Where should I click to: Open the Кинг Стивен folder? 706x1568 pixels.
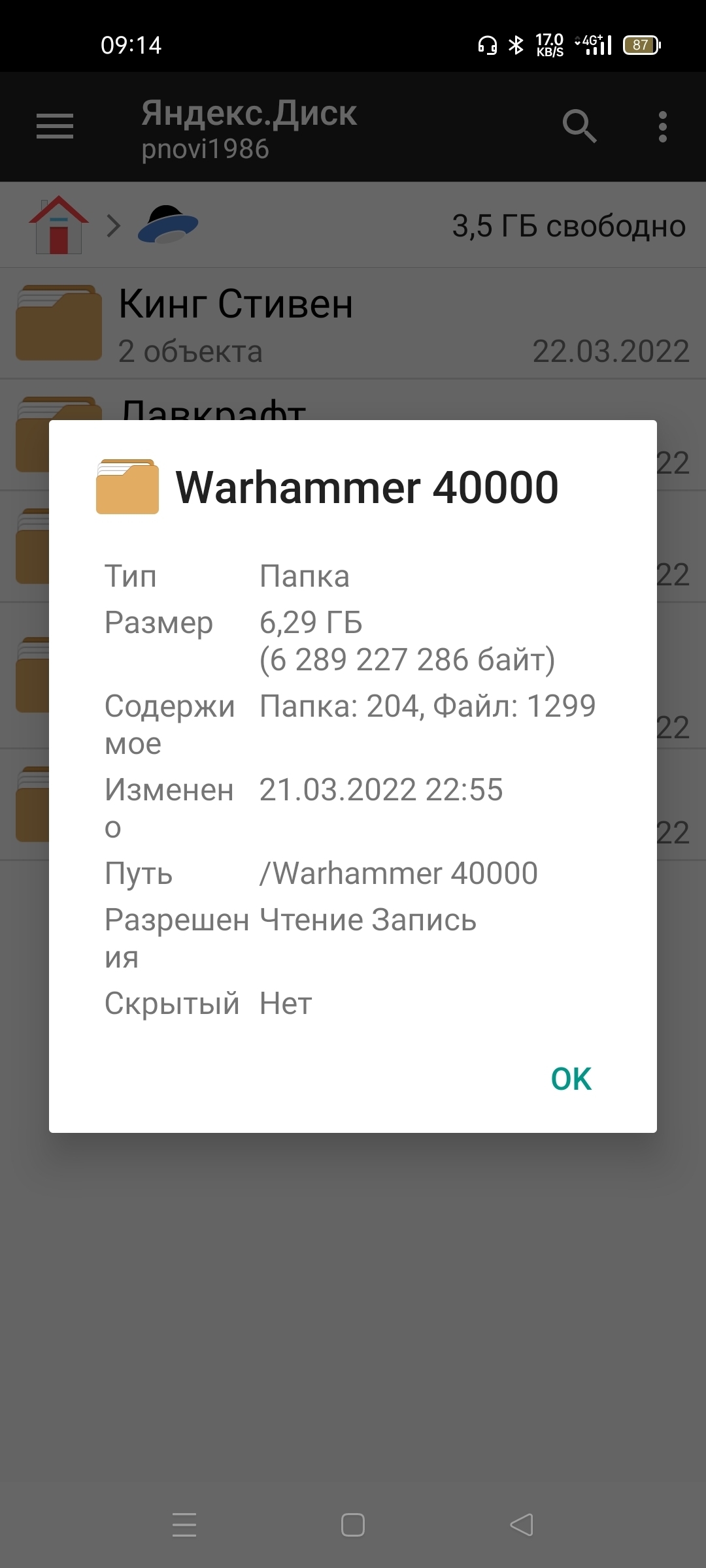(x=353, y=323)
